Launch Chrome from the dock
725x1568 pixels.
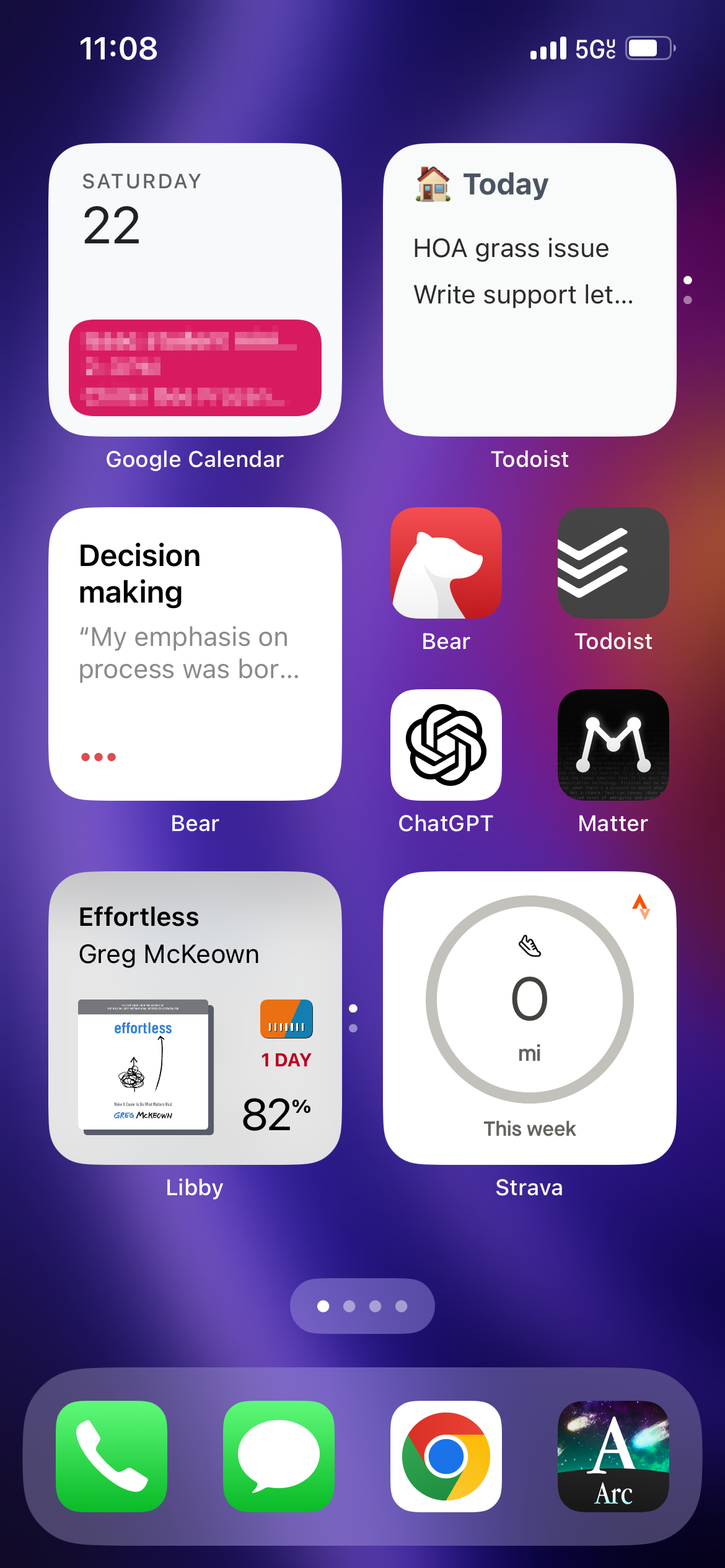click(446, 1456)
